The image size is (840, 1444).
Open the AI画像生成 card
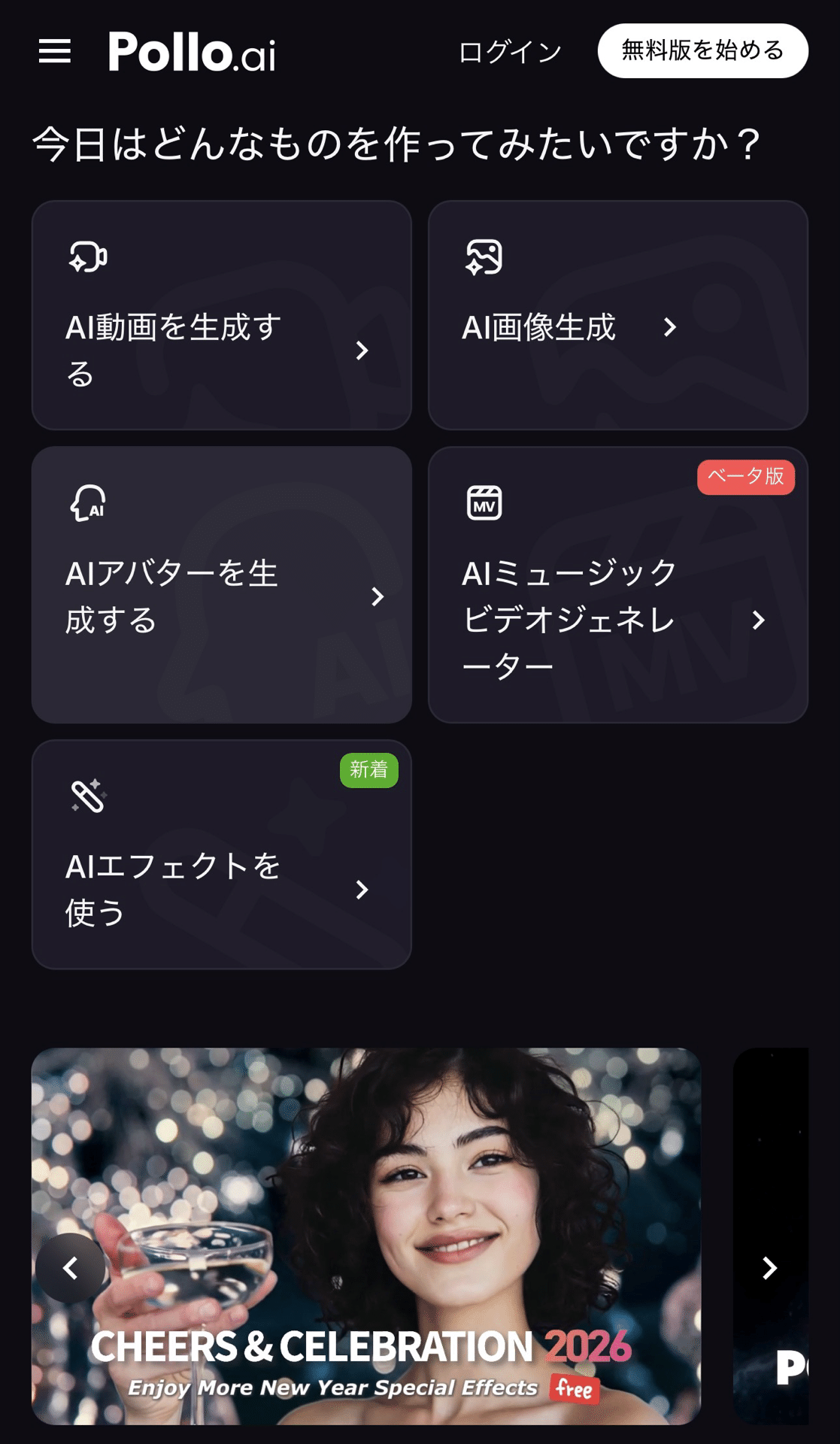click(617, 315)
